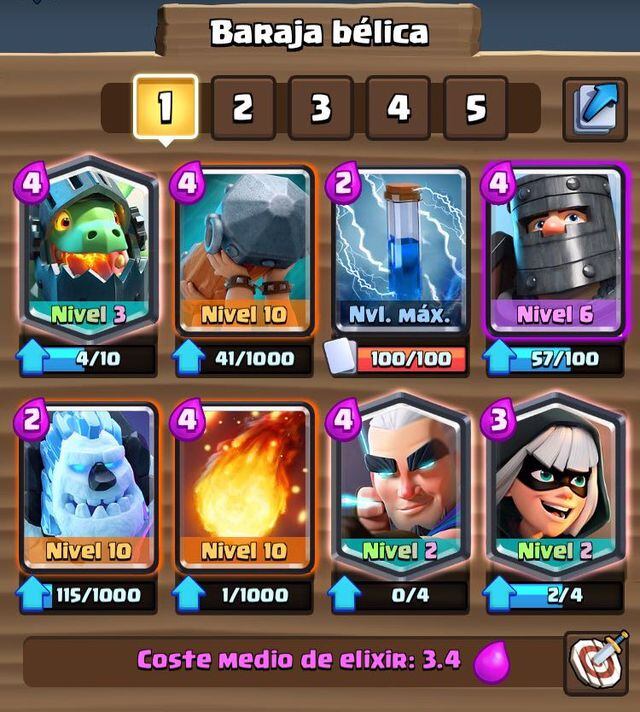Viewport: 640px width, 712px height.
Task: Select deck slot 5
Action: [476, 107]
